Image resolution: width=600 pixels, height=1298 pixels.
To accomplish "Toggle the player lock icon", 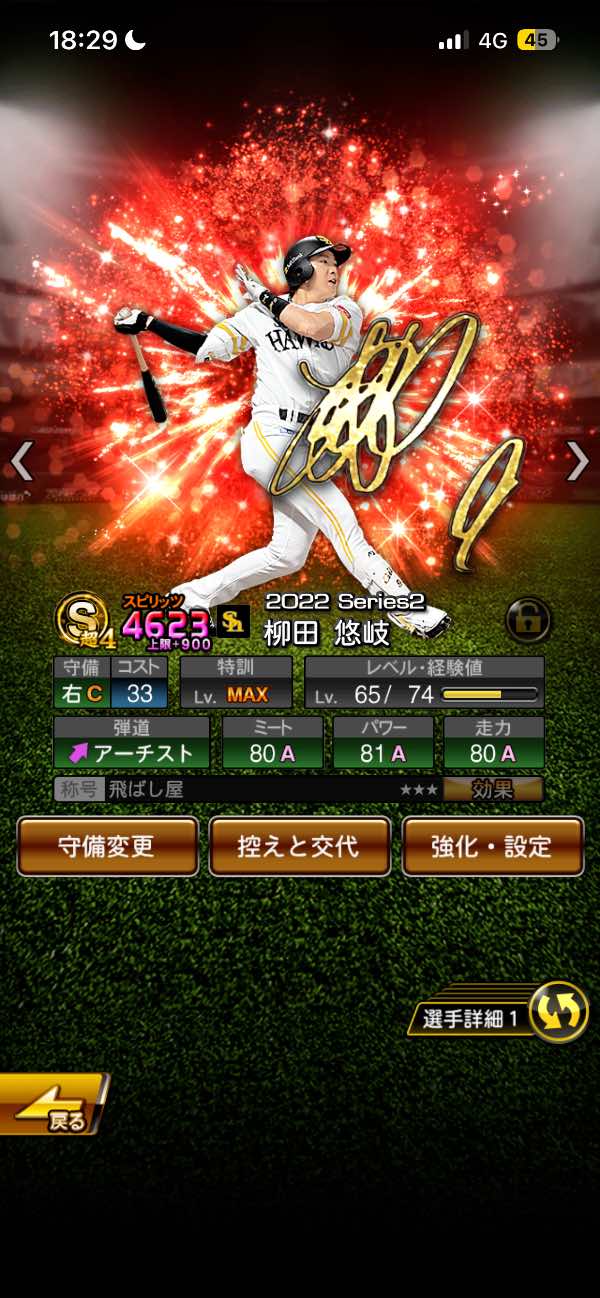I will (527, 619).
